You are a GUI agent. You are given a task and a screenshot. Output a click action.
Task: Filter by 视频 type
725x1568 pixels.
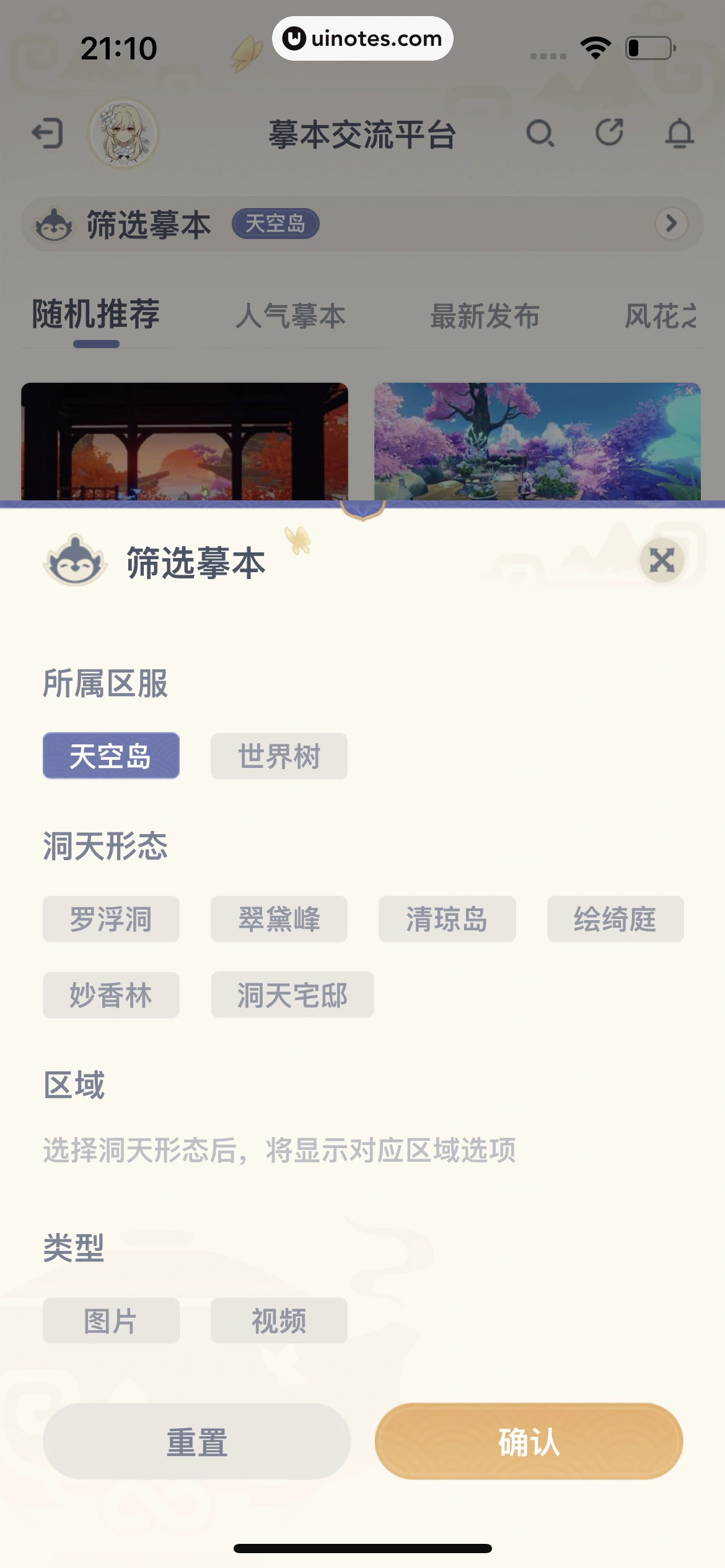tap(279, 1321)
